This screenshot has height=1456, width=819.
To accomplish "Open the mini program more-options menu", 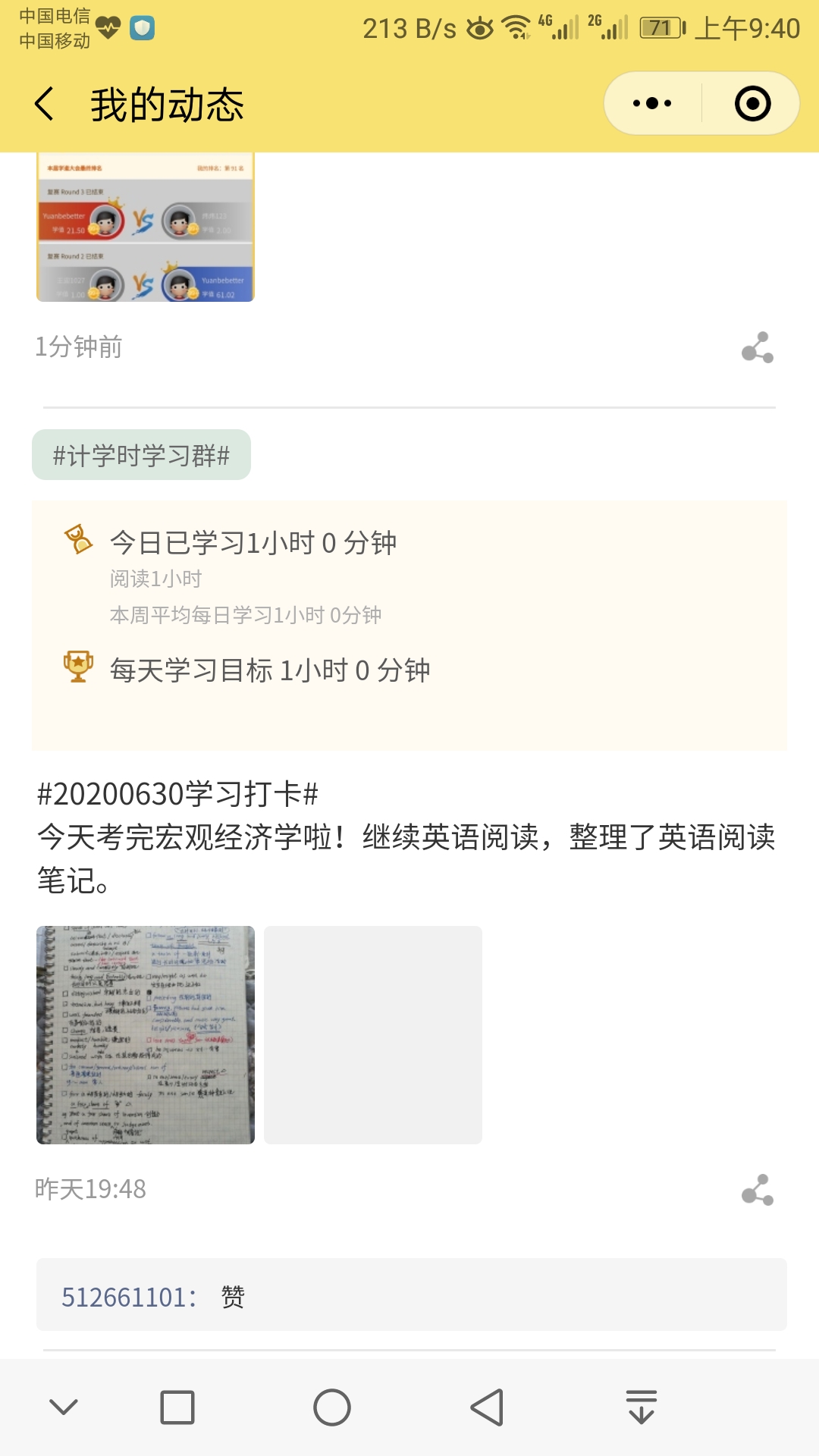I will coord(652,104).
